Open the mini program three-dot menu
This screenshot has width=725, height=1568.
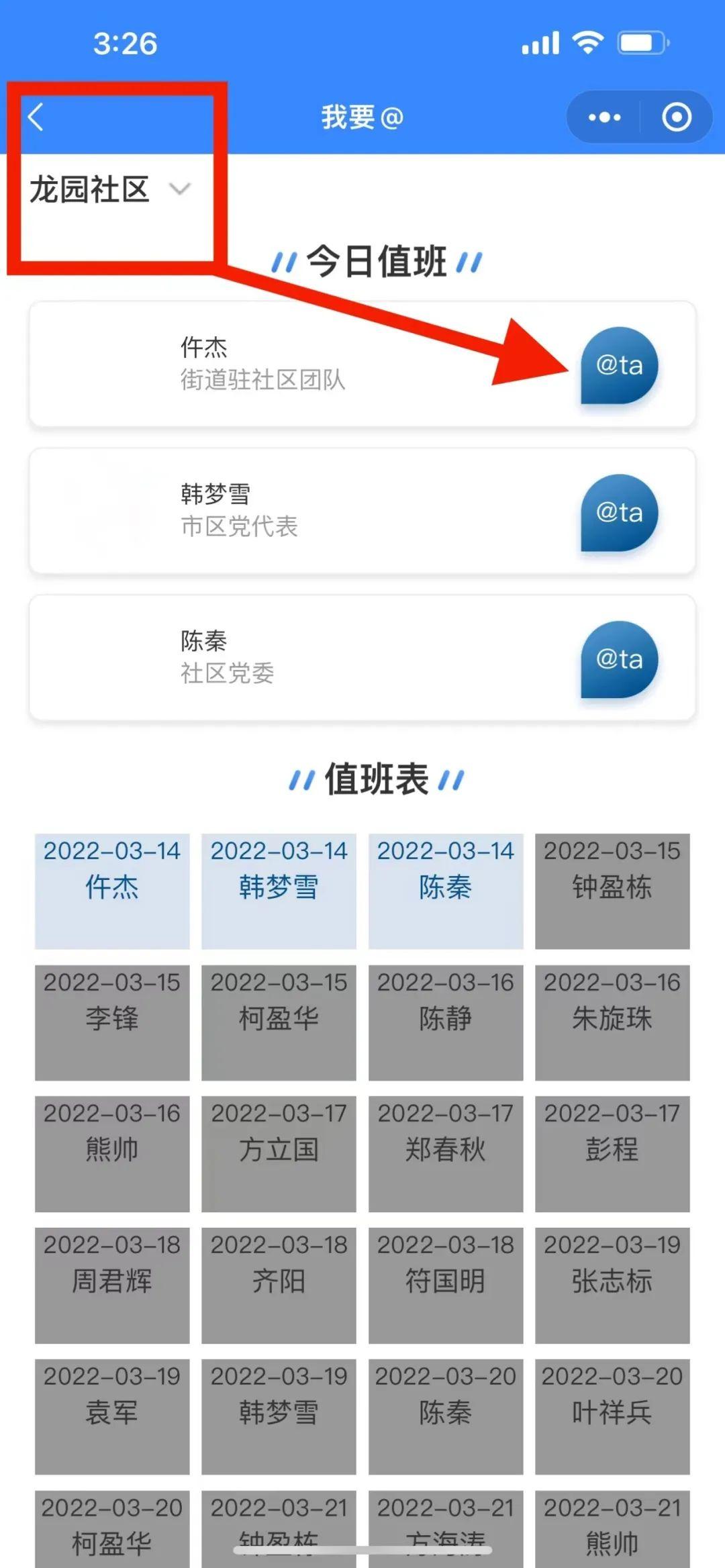click(x=604, y=117)
